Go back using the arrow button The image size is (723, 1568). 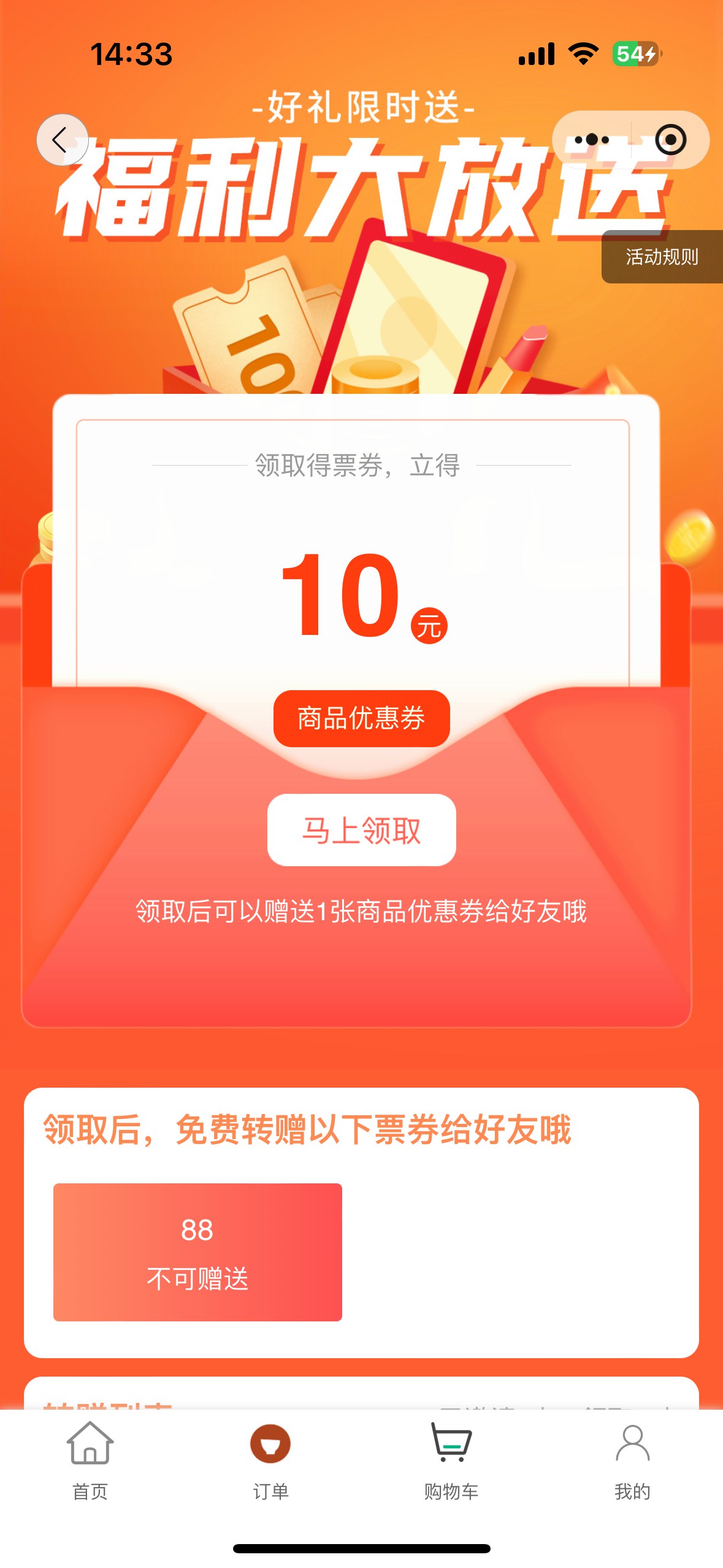tap(62, 140)
